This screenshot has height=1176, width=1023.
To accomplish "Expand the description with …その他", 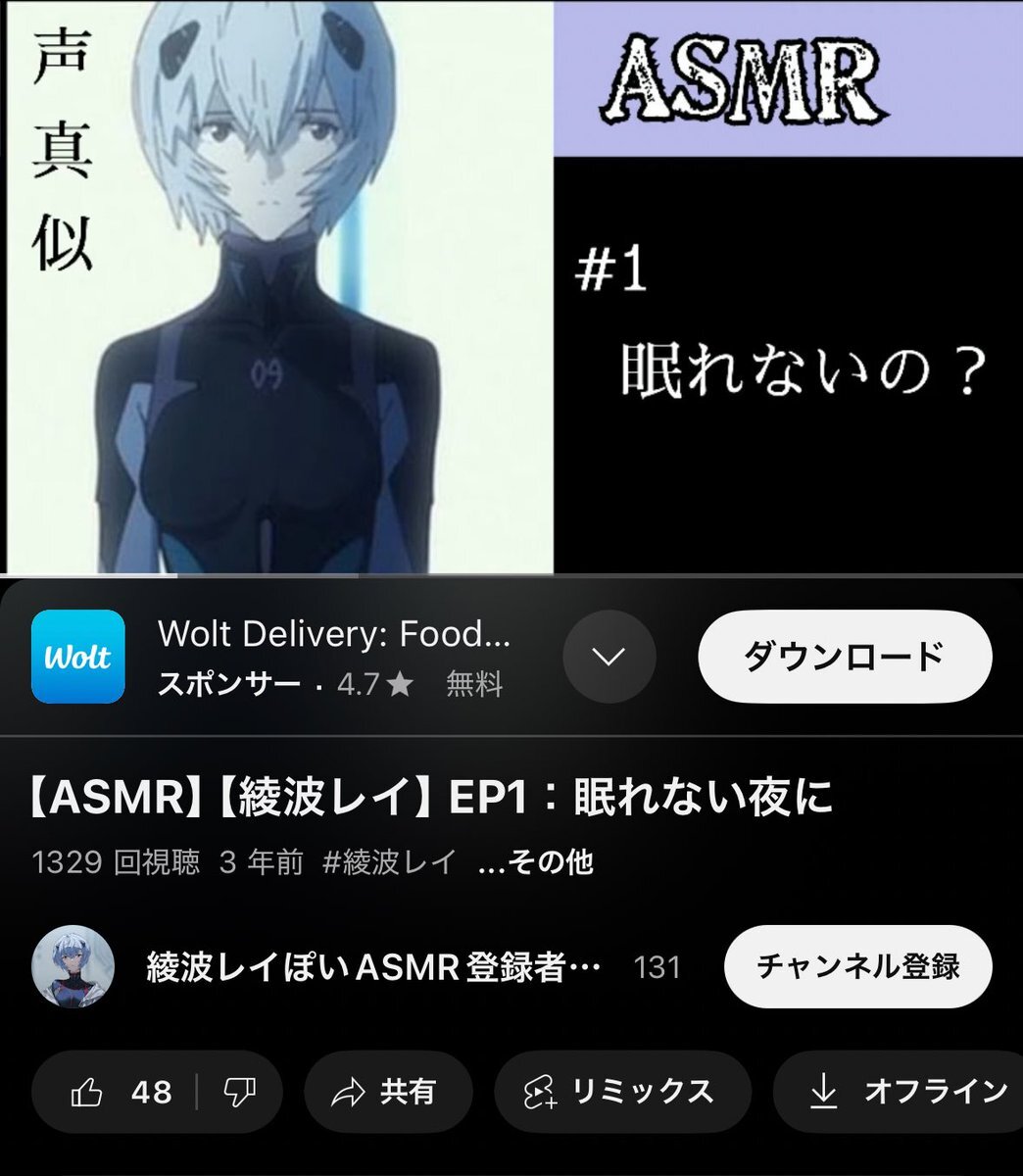I will pyautogui.click(x=536, y=862).
